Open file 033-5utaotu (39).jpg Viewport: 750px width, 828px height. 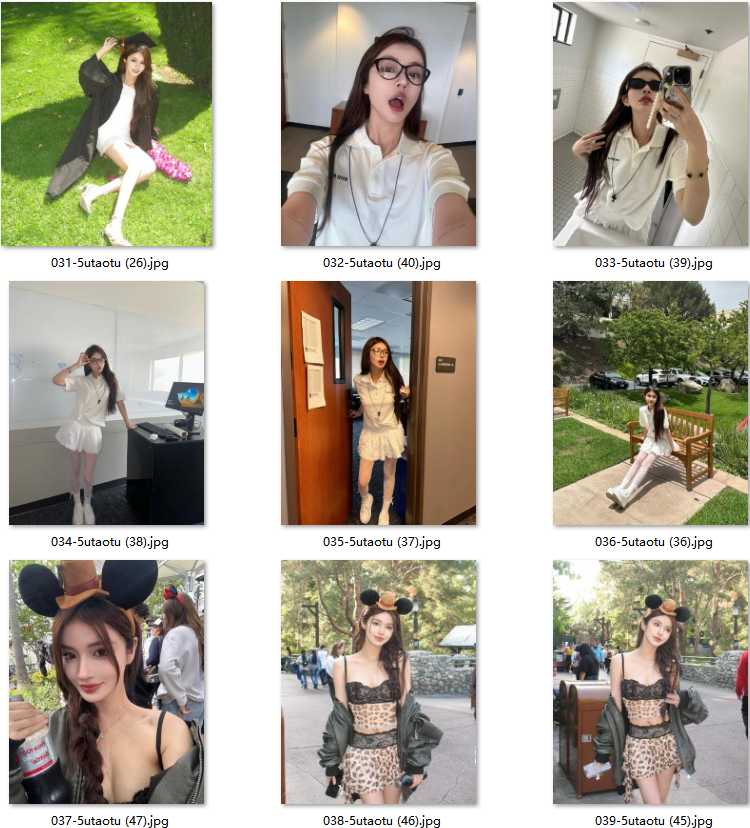650,124
